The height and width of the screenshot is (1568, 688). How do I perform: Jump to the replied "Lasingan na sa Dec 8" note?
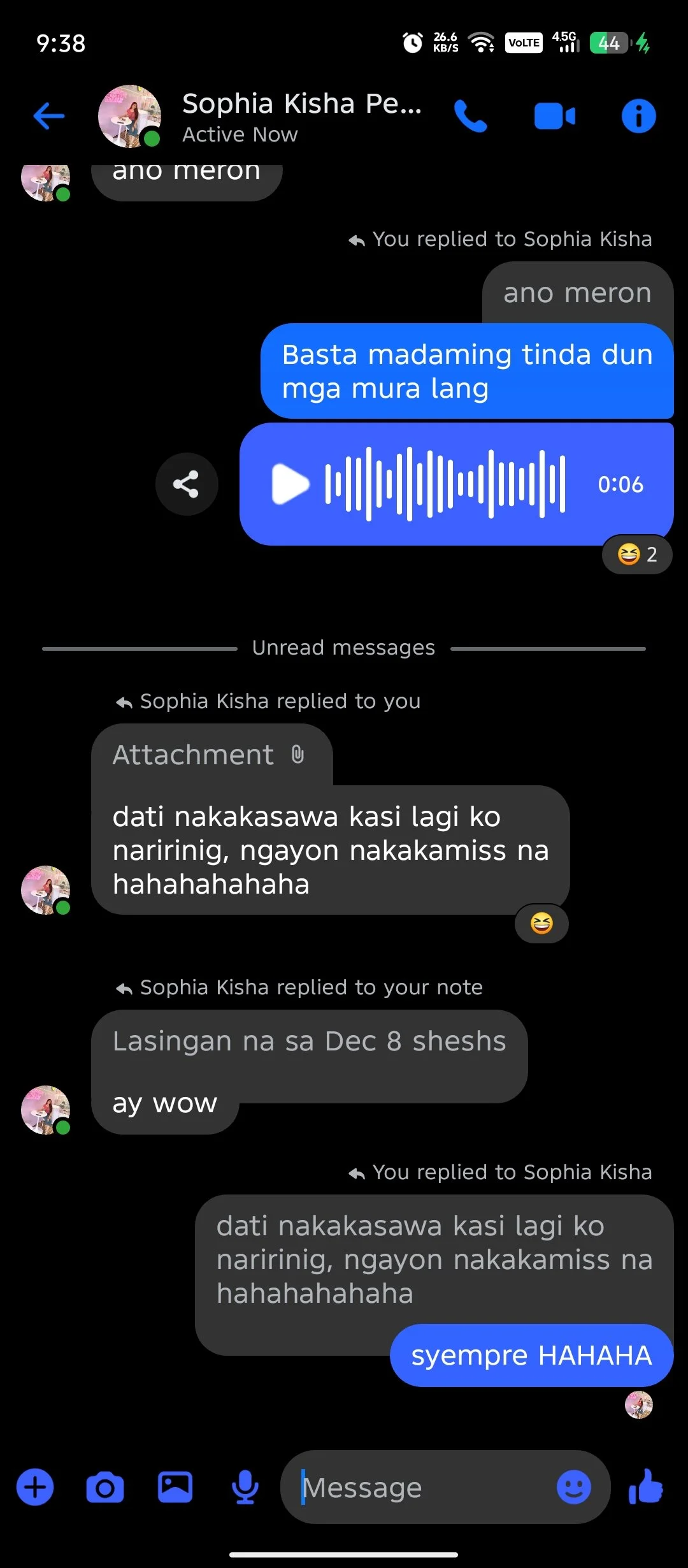[310, 1042]
